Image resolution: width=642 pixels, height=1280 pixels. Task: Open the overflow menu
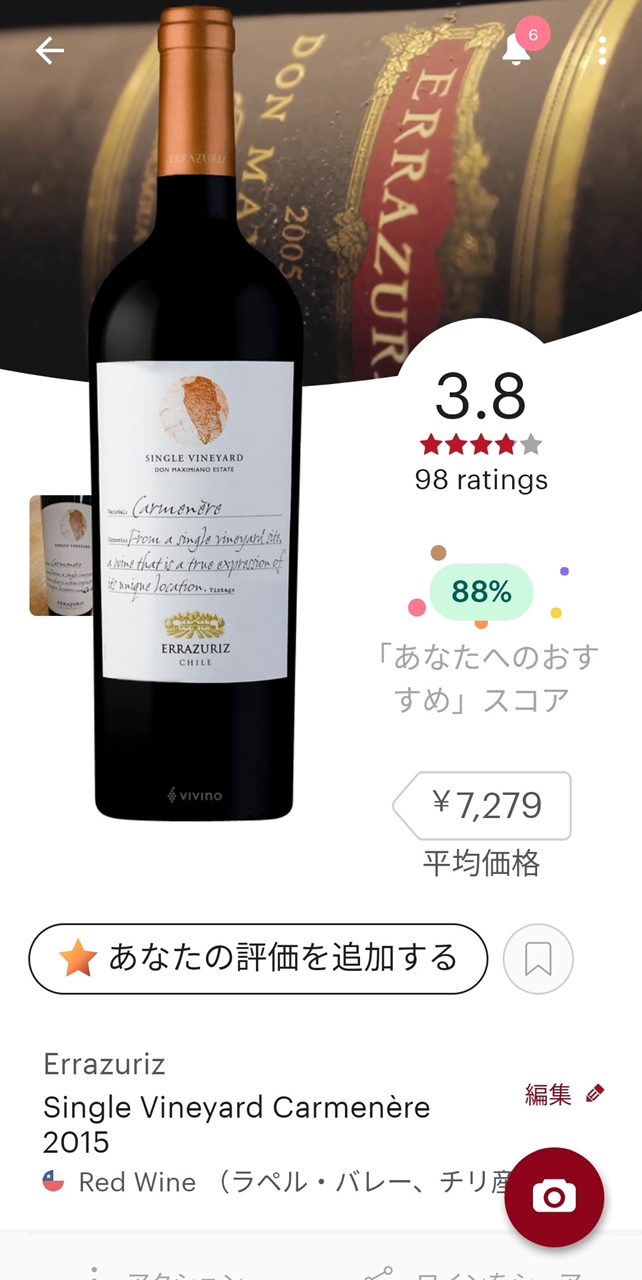pyautogui.click(x=602, y=51)
